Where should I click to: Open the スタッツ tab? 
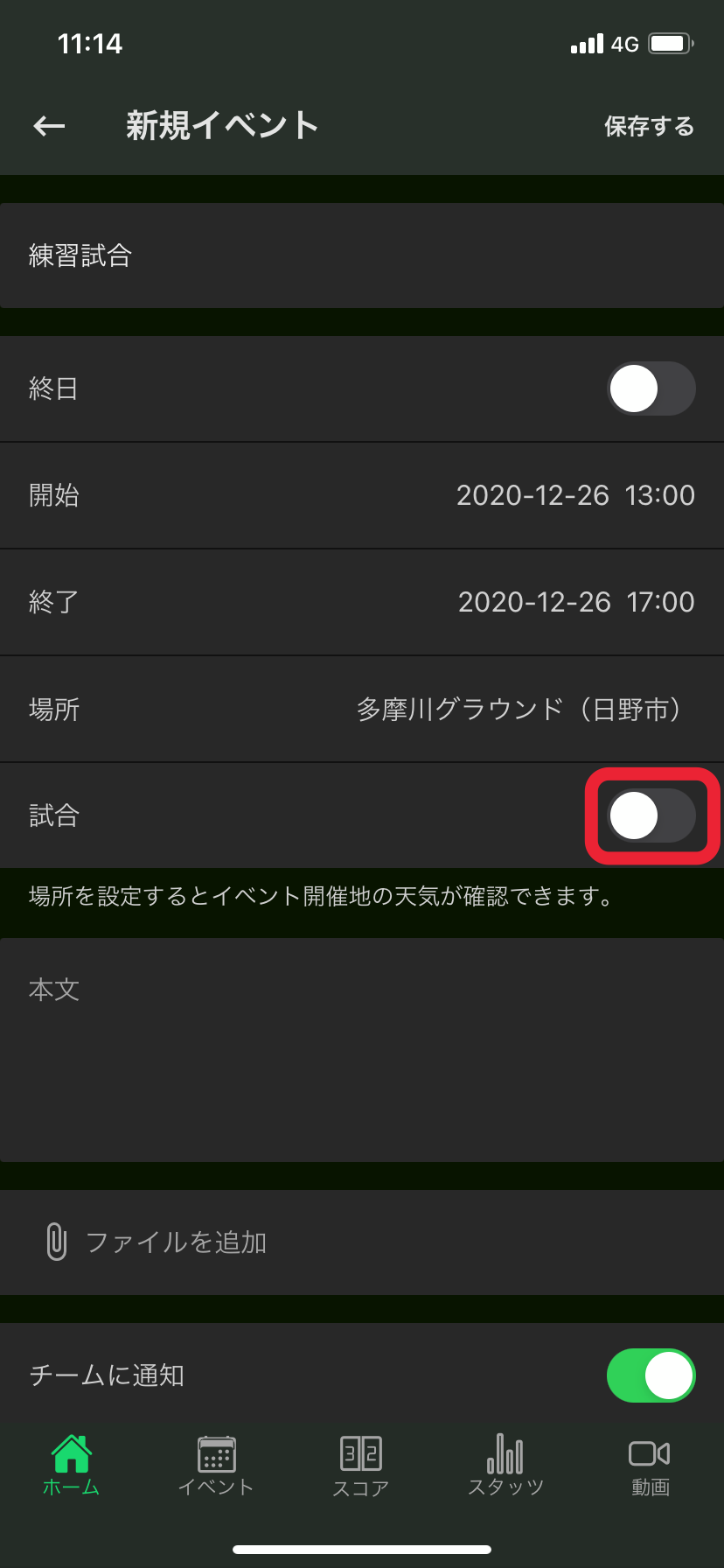tap(505, 1466)
